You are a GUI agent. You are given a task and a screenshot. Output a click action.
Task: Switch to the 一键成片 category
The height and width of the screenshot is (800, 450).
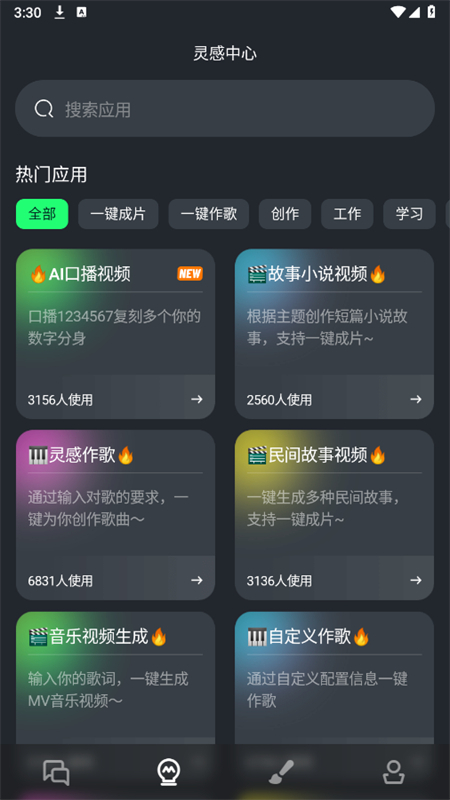[x=118, y=214]
